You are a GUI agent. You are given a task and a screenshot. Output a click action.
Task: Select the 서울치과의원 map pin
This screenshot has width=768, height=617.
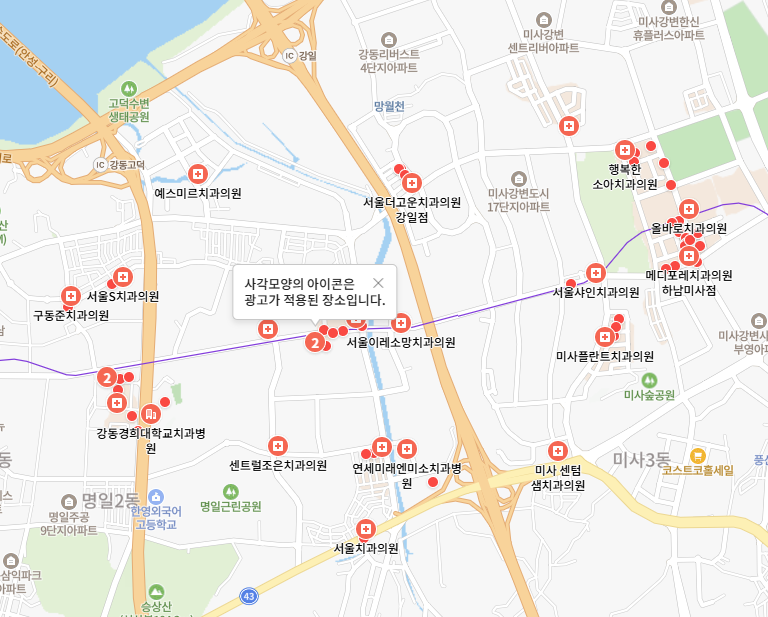366,528
